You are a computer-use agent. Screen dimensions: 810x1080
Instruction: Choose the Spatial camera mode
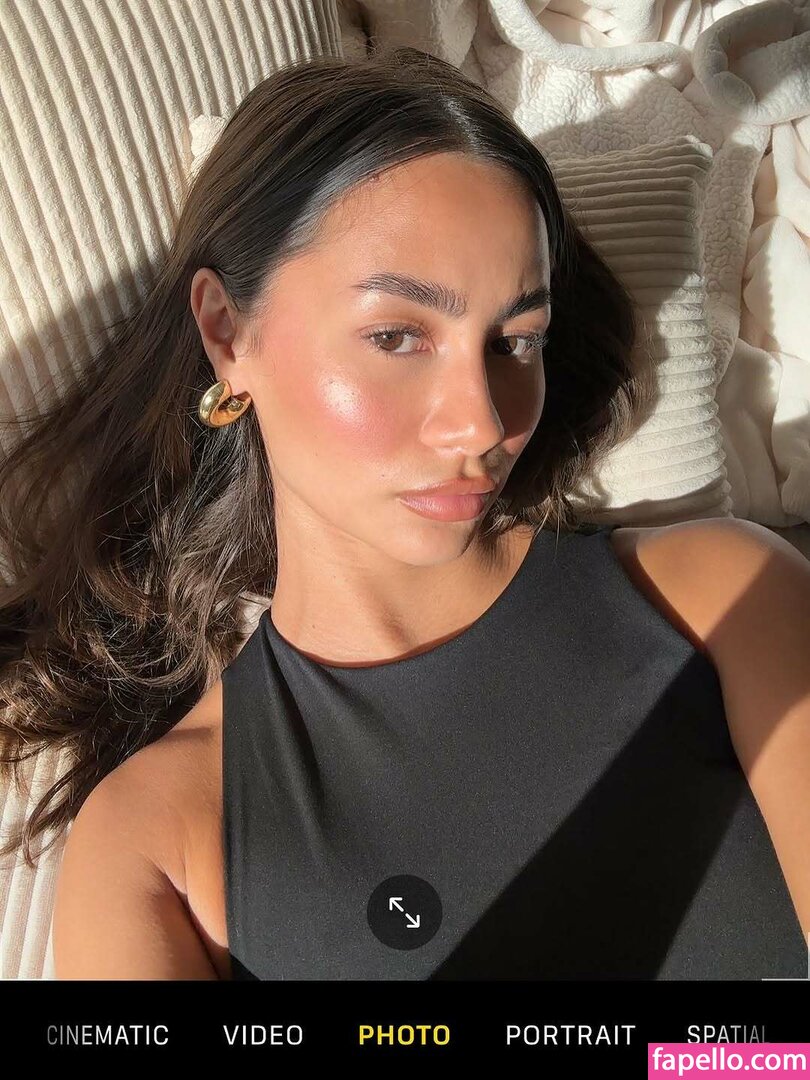(x=726, y=1034)
